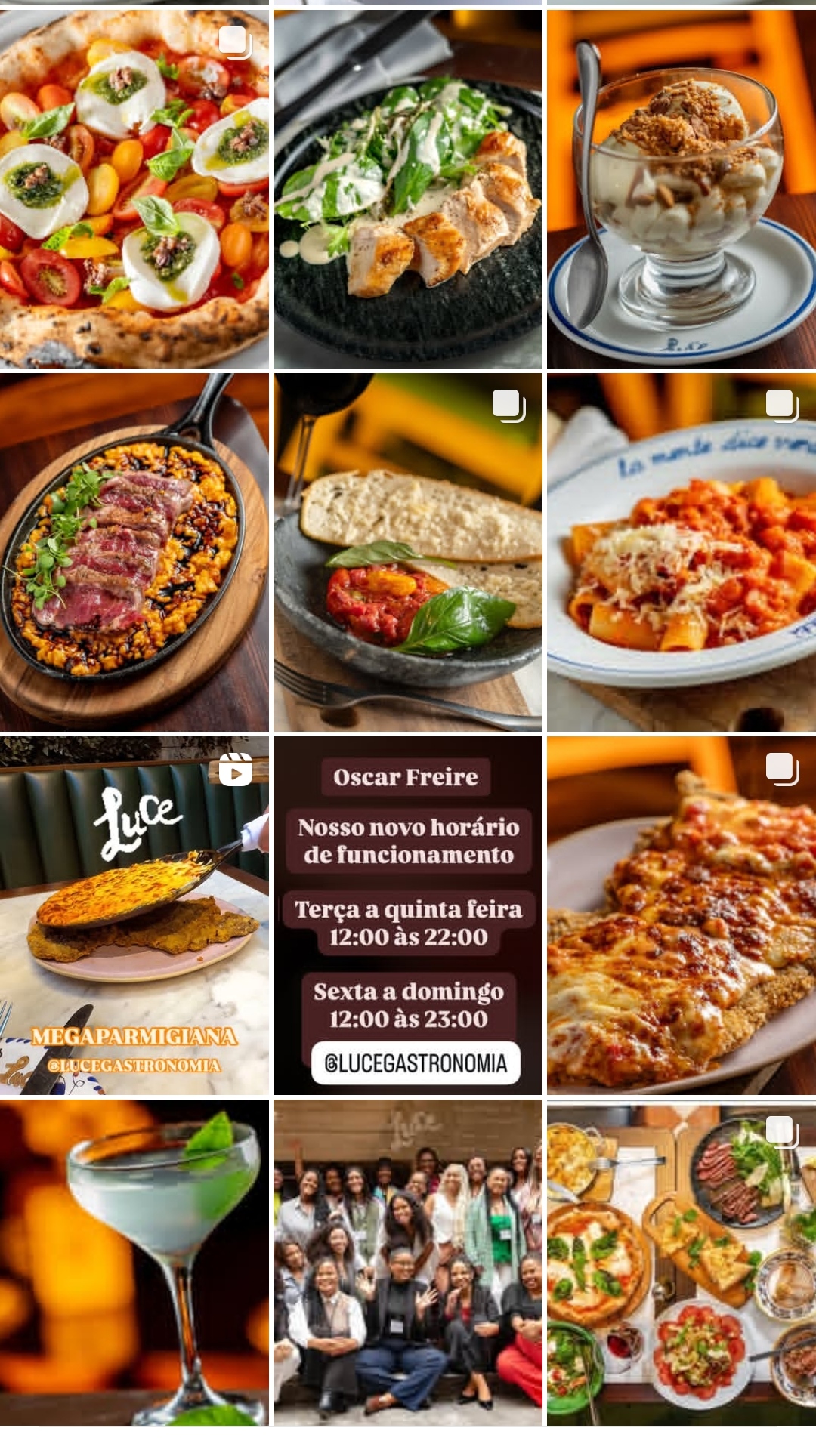Open the group photo post

point(408,1262)
